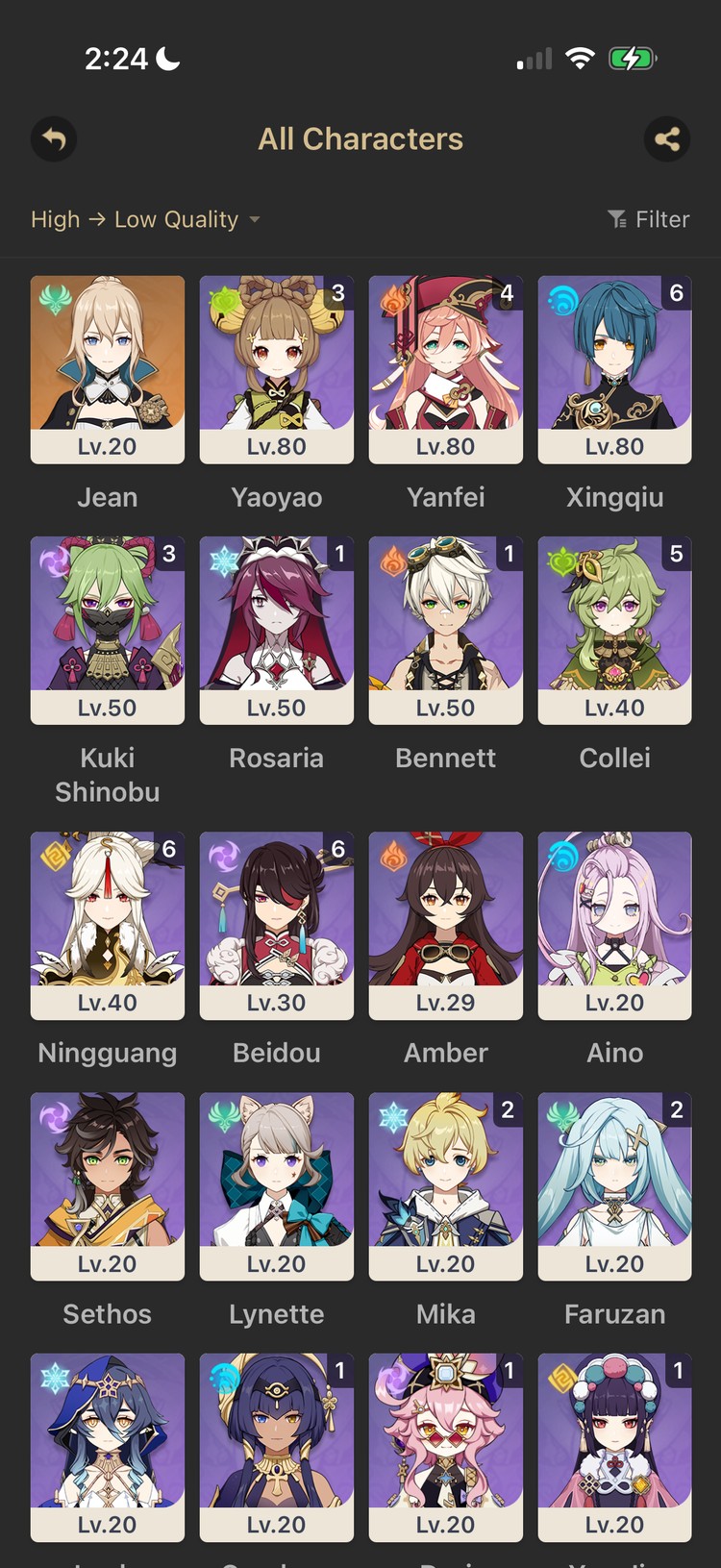
Task: Open Xingqiu's character card
Action: pyautogui.click(x=615, y=369)
